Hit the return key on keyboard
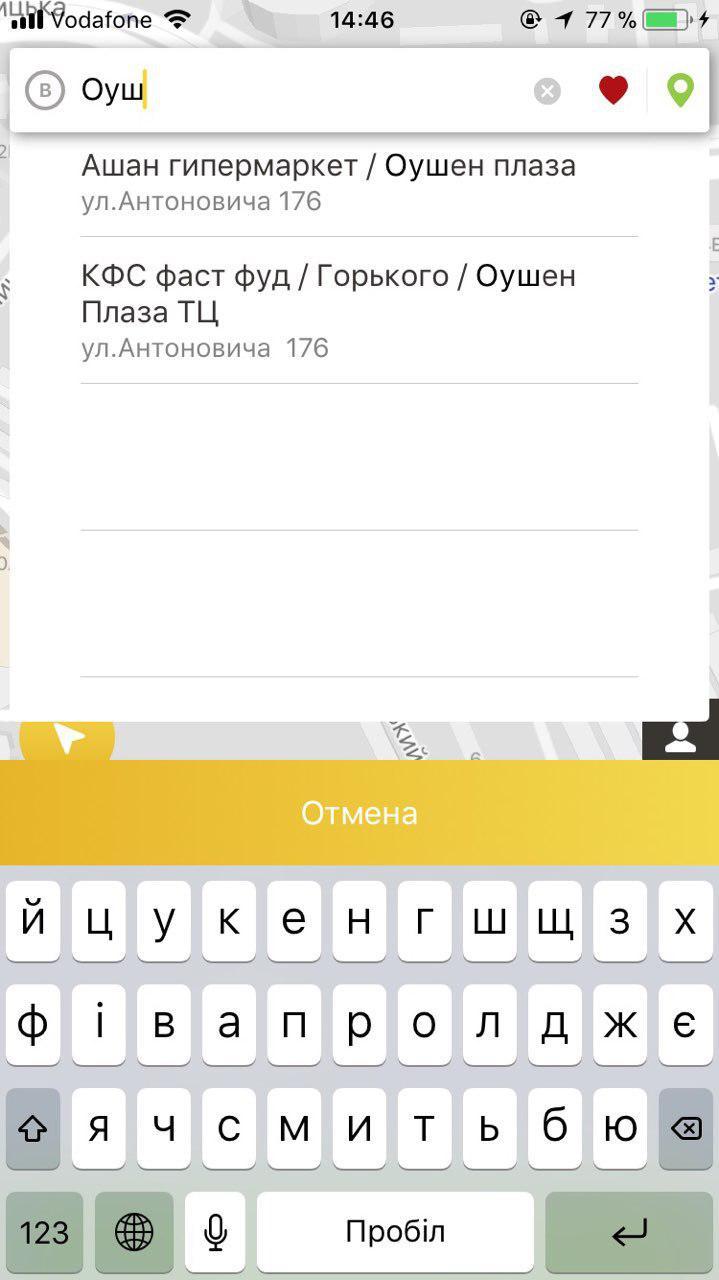Viewport: 719px width, 1280px height. click(x=629, y=1232)
